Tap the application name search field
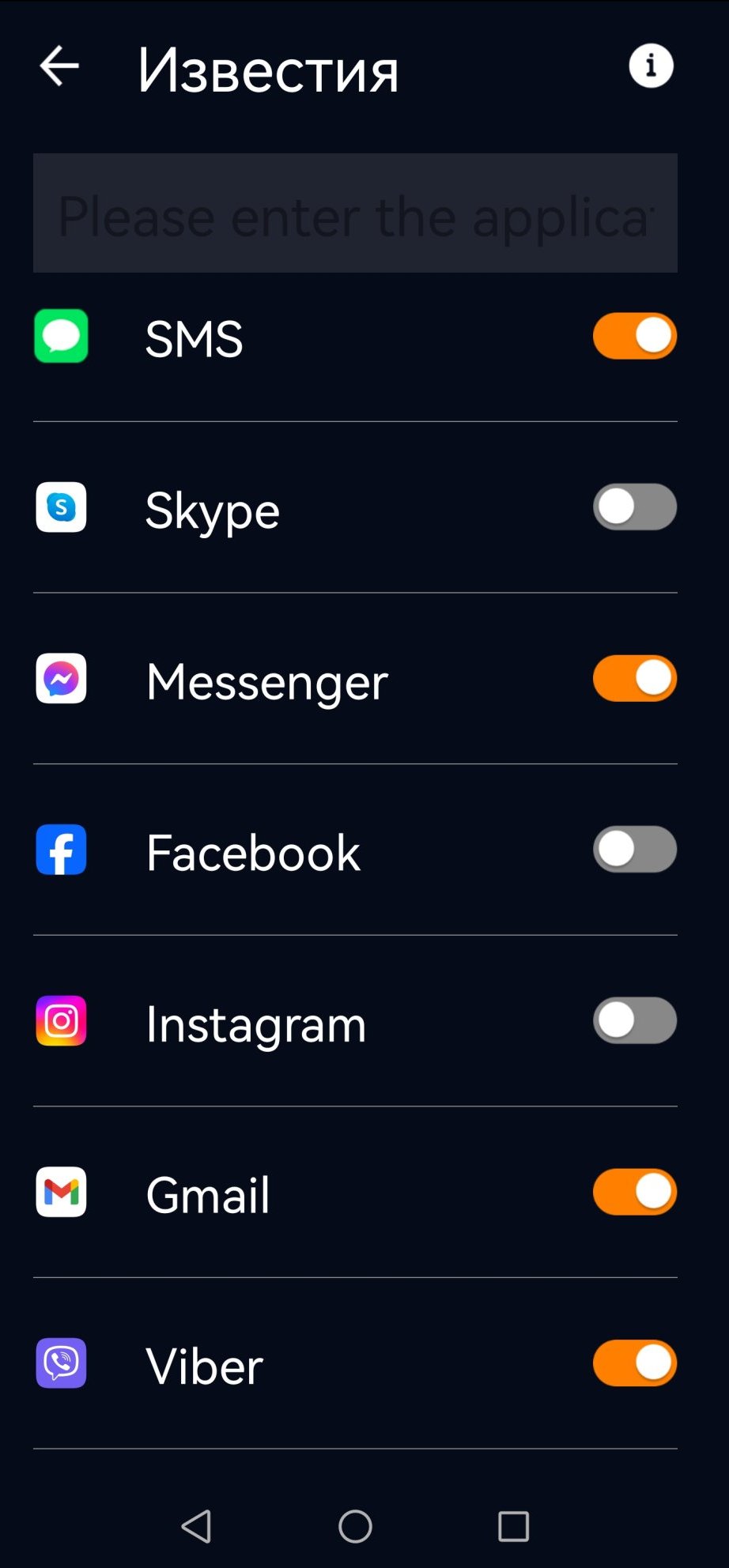 [355, 213]
